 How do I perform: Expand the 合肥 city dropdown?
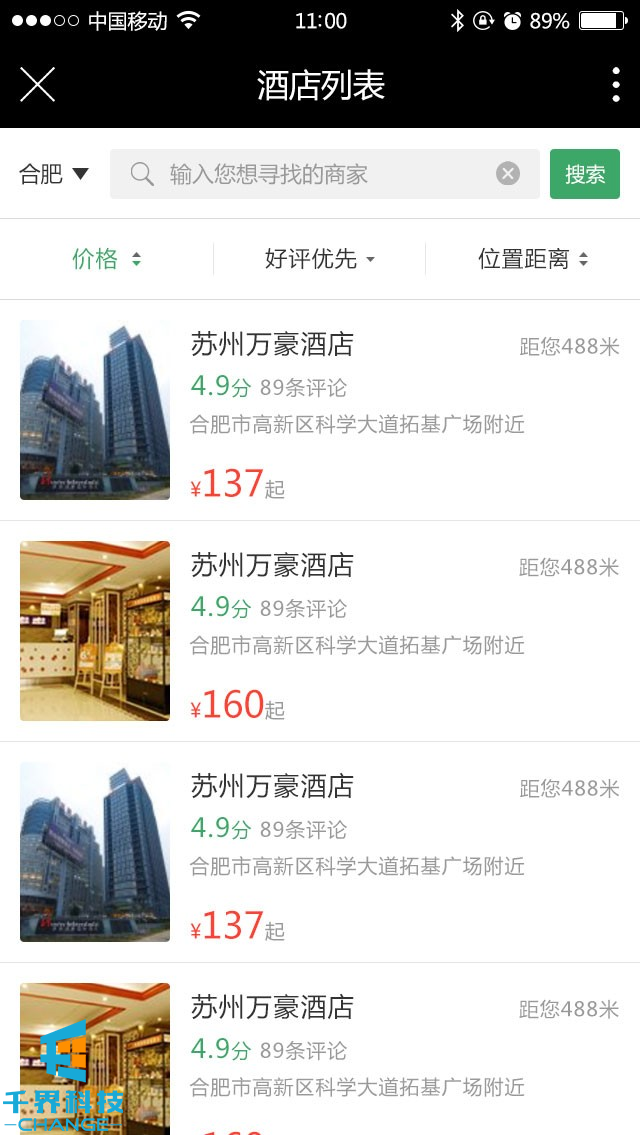(x=54, y=174)
